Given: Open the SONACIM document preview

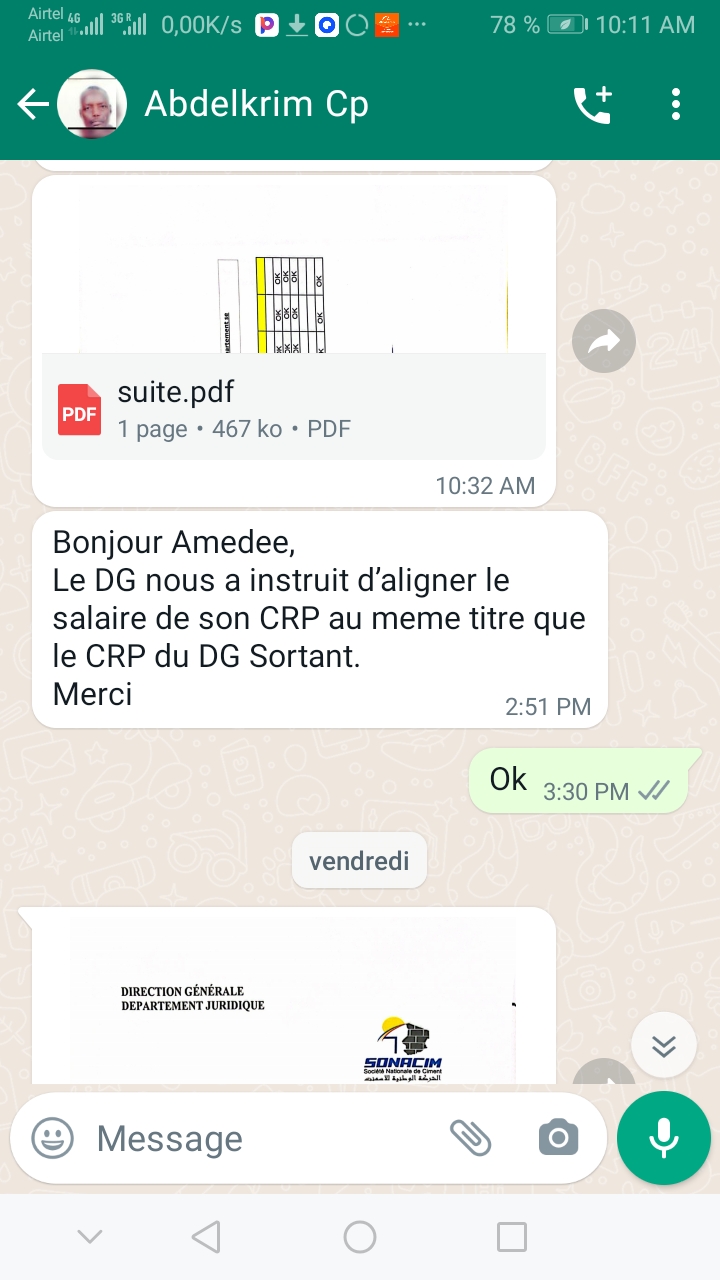Looking at the screenshot, I should [x=294, y=1000].
